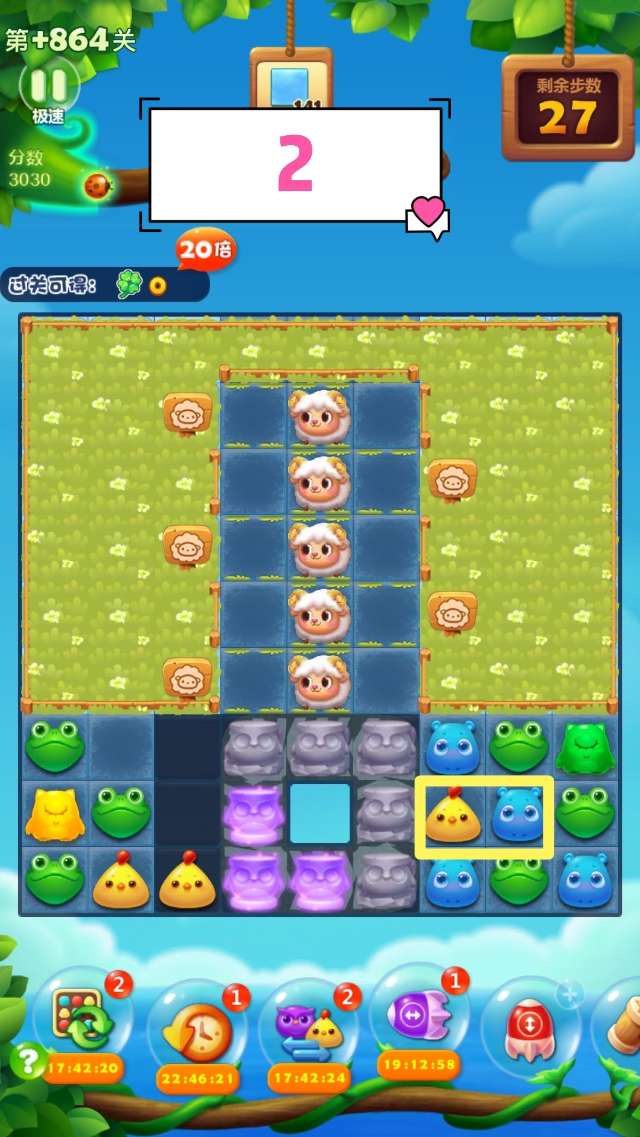The width and height of the screenshot is (640, 1137).
Task: Tap the highlighted blue hippo tile
Action: point(518,815)
